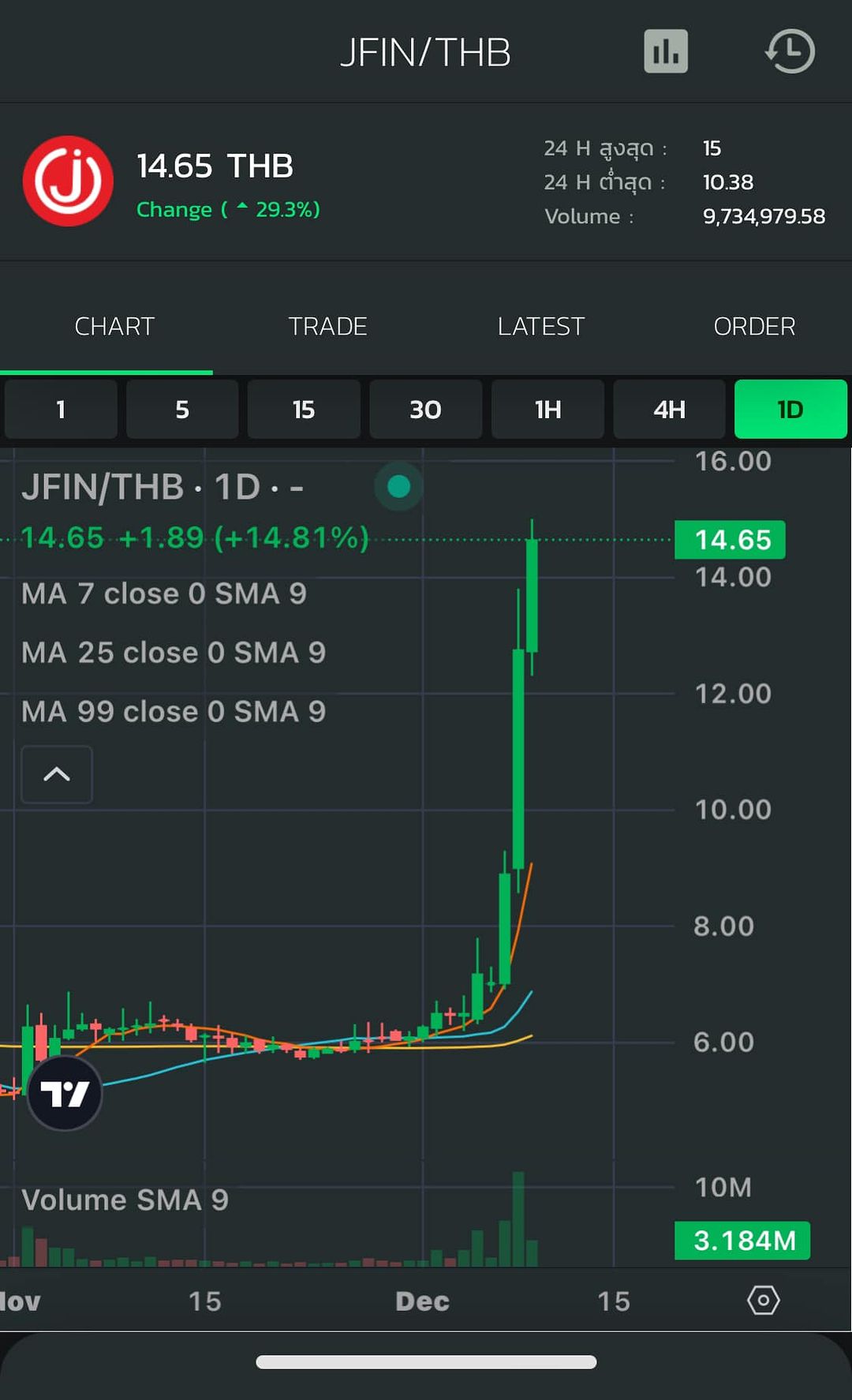Open the bar chart statistics icon
The width and height of the screenshot is (852, 1400).
[666, 51]
